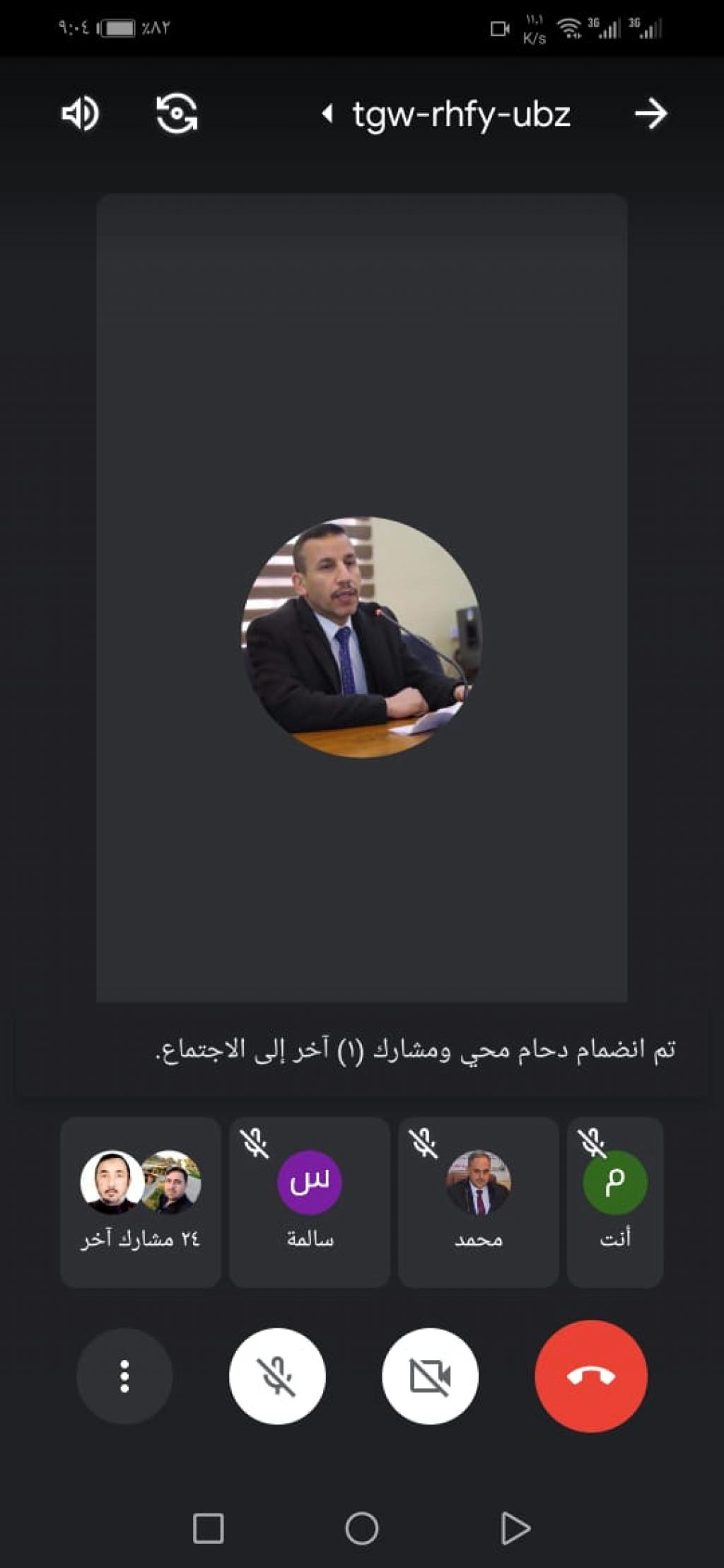The image size is (724, 1568).
Task: Select محمد's participant tile
Action: (x=479, y=1202)
